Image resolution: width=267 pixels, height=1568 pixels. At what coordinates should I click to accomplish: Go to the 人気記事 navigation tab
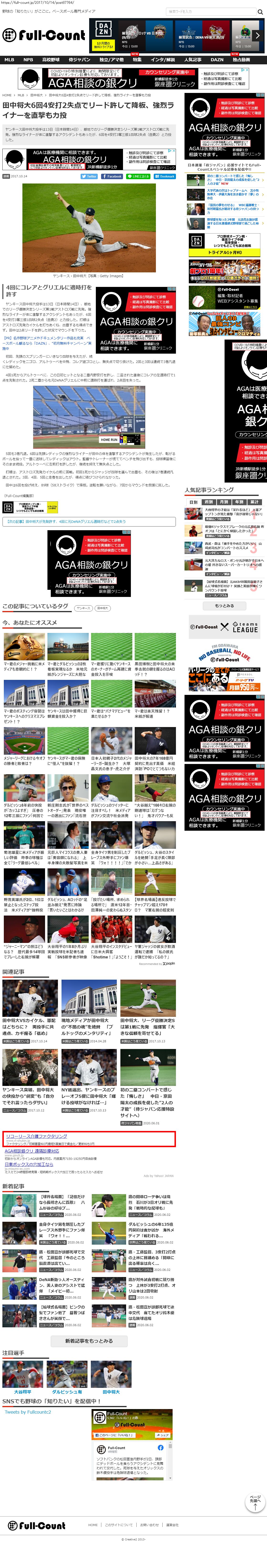coord(193,60)
